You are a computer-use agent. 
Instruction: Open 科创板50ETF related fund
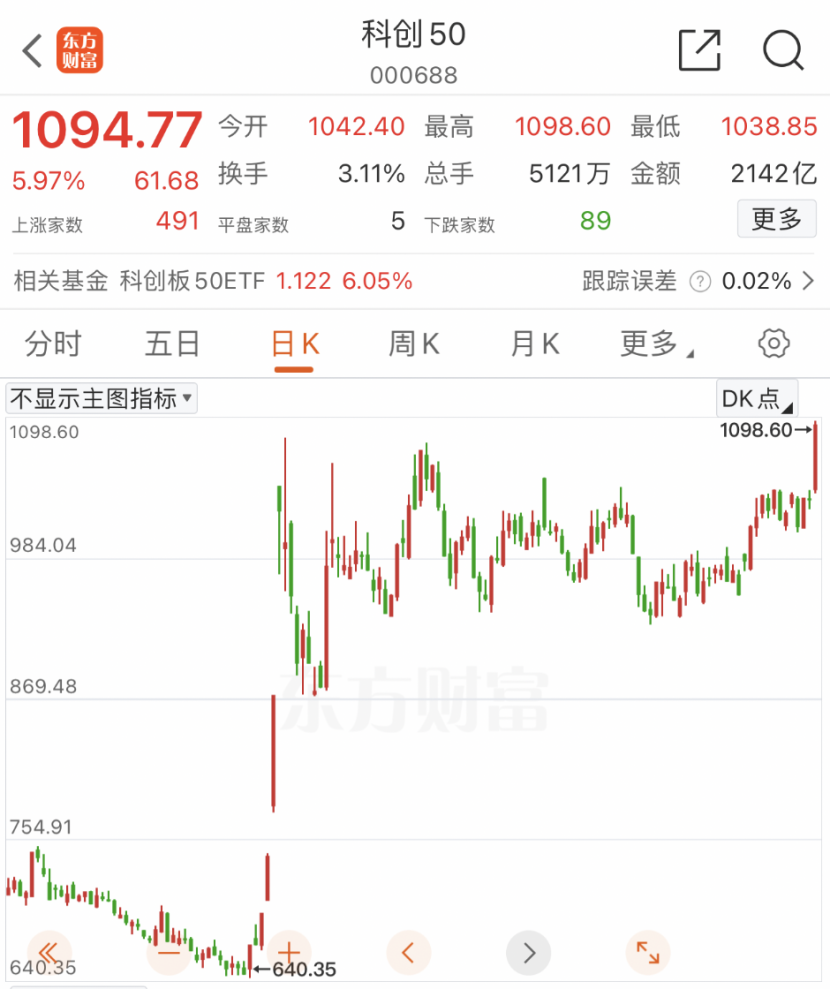(192, 281)
